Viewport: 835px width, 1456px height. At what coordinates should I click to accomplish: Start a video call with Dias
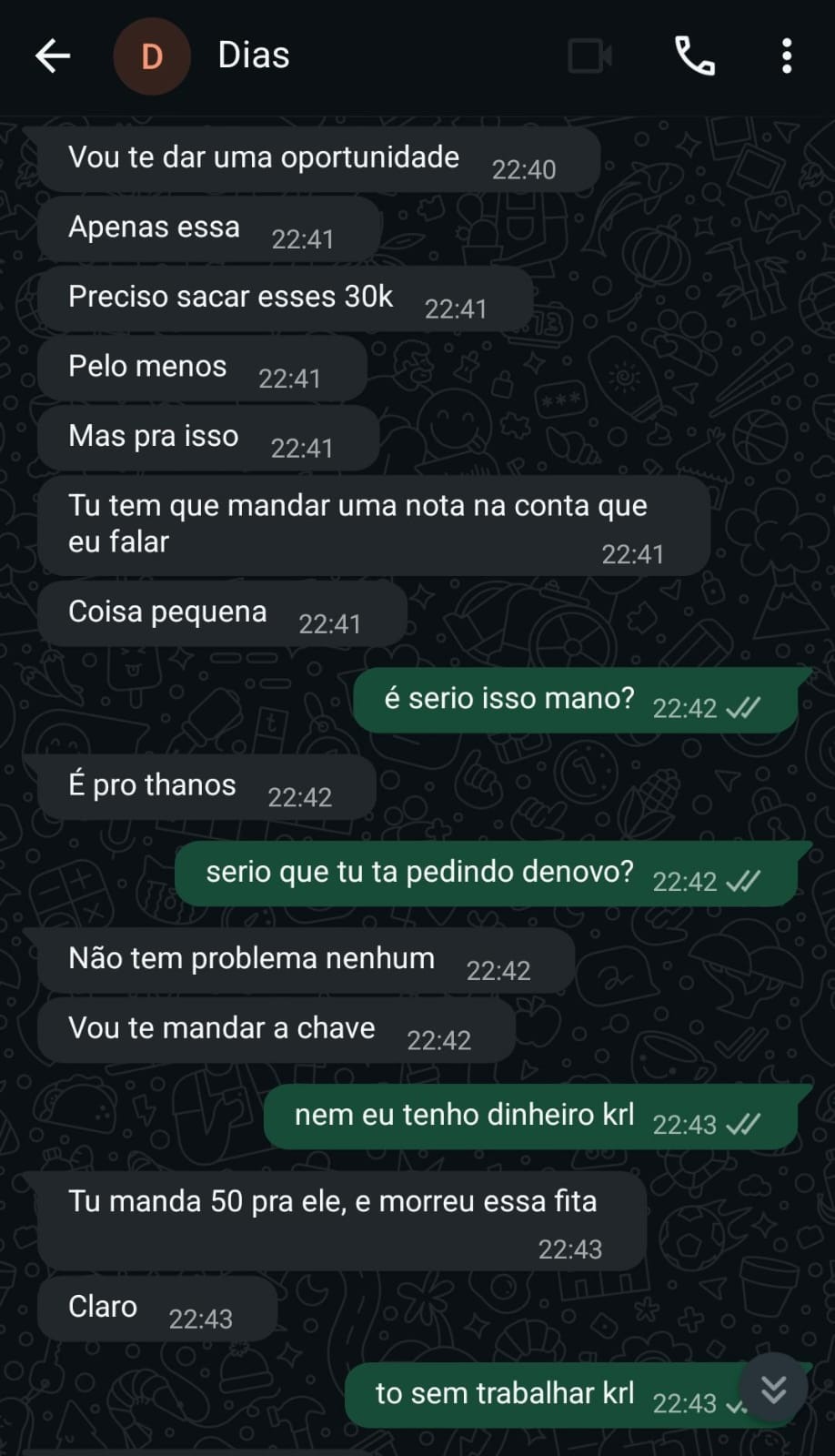[589, 56]
